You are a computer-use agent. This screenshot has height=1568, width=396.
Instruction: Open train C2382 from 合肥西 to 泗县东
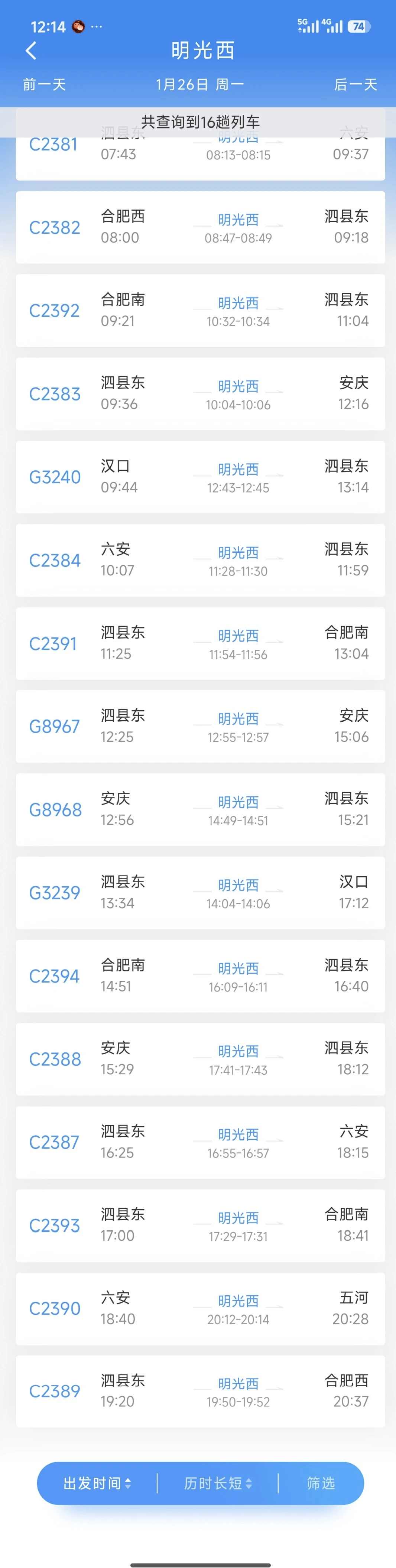tap(200, 227)
